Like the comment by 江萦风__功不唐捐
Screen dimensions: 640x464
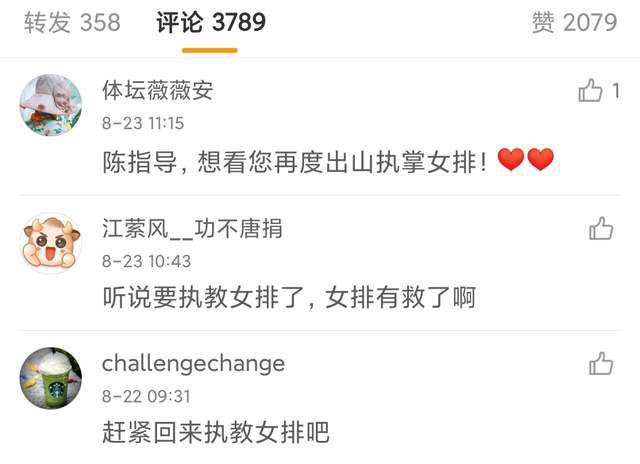click(601, 229)
